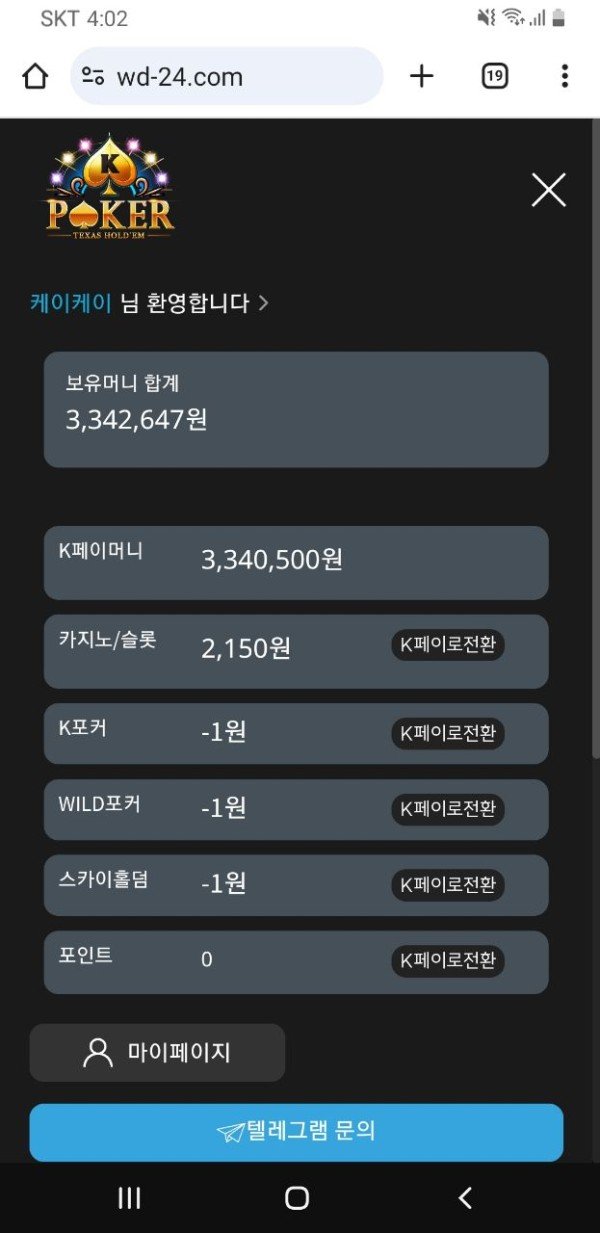The width and height of the screenshot is (600, 1233).
Task: Go to the browser home page
Action: tap(35, 76)
